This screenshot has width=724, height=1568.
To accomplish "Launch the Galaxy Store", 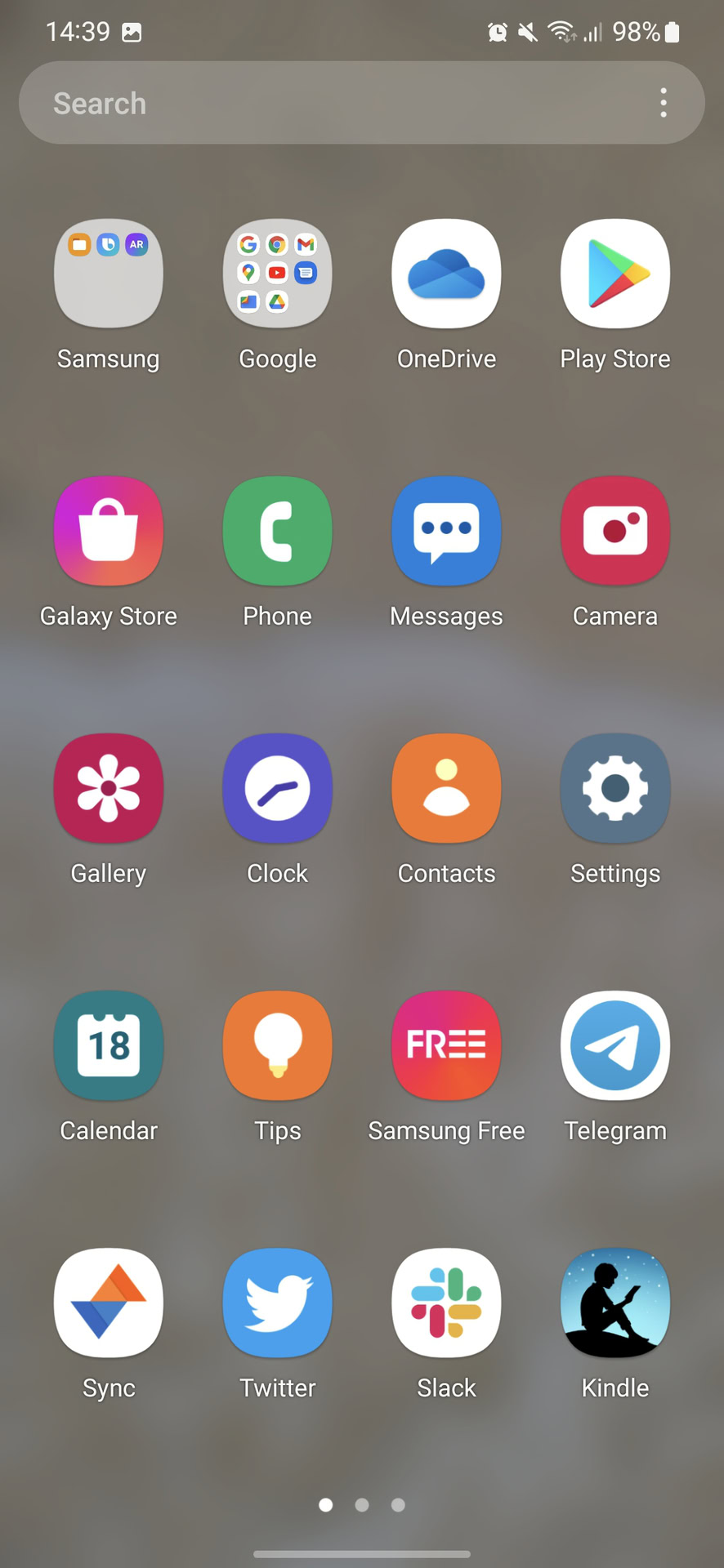I will [x=109, y=531].
